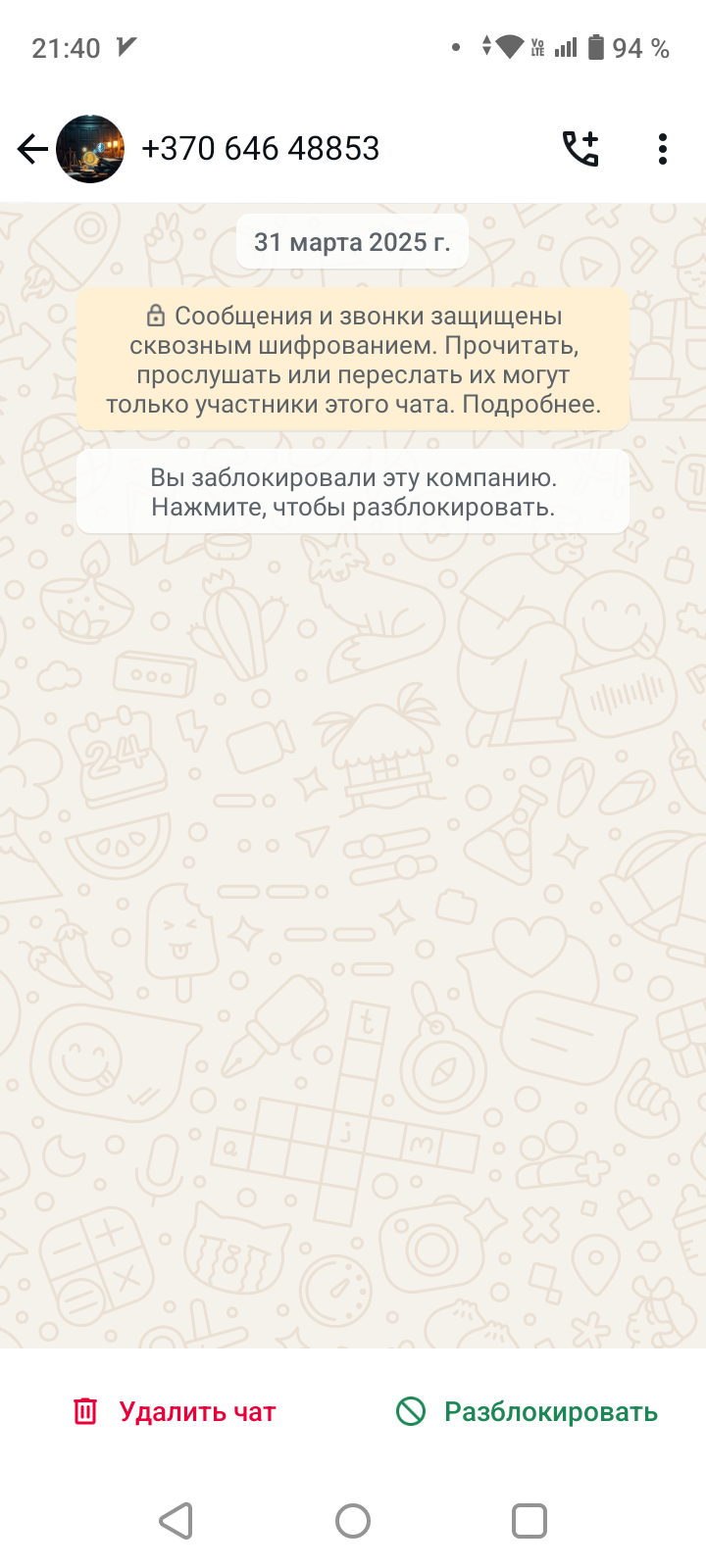Open contact info for +370 646 48853

tap(261, 149)
